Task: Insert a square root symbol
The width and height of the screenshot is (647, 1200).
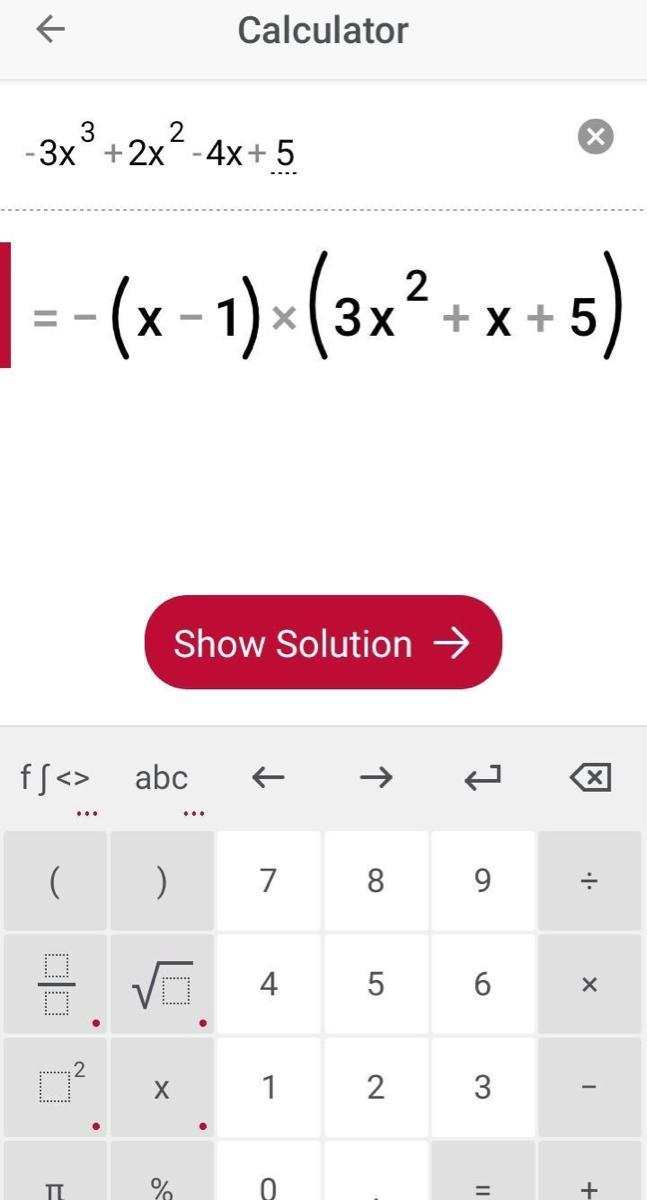Action: pyautogui.click(x=161, y=985)
